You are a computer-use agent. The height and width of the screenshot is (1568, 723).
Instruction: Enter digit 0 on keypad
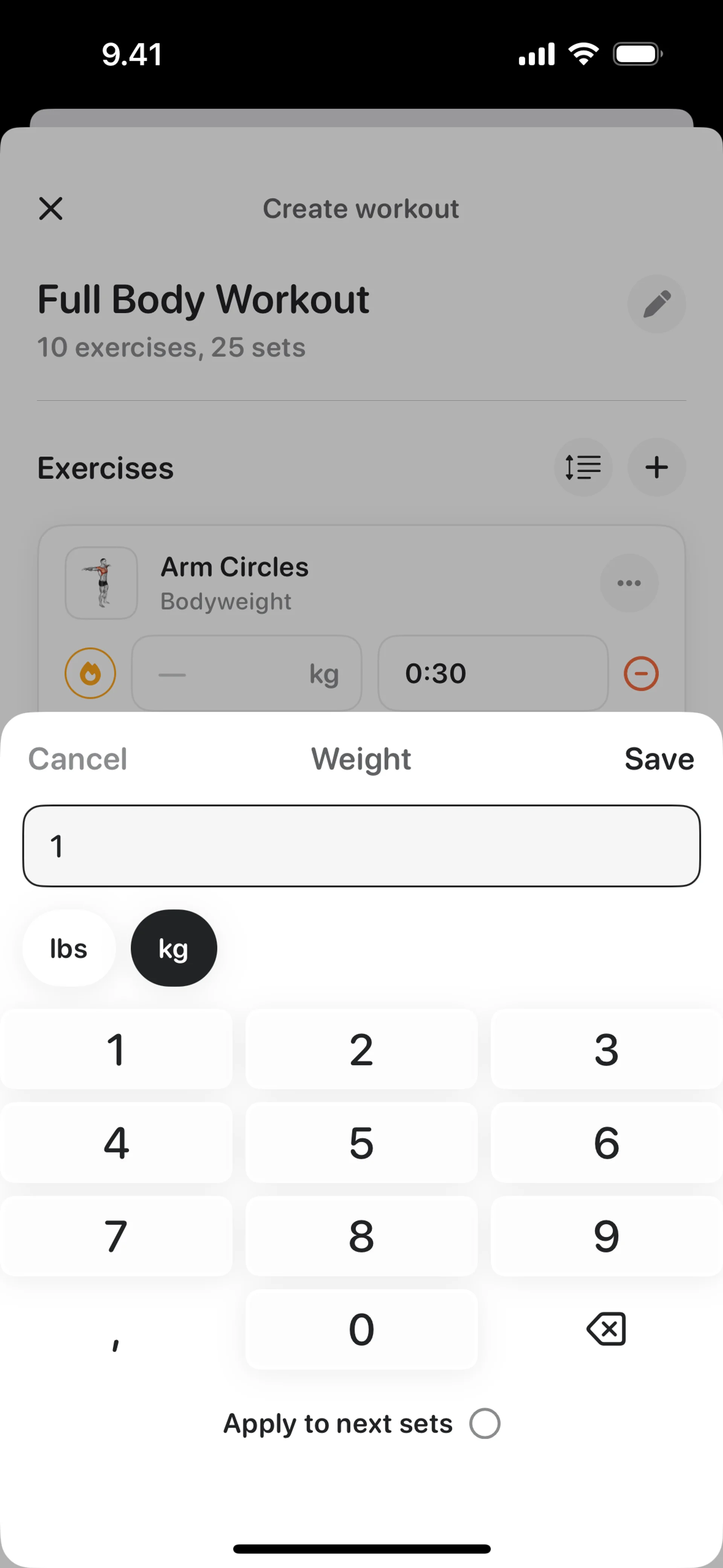(361, 1329)
